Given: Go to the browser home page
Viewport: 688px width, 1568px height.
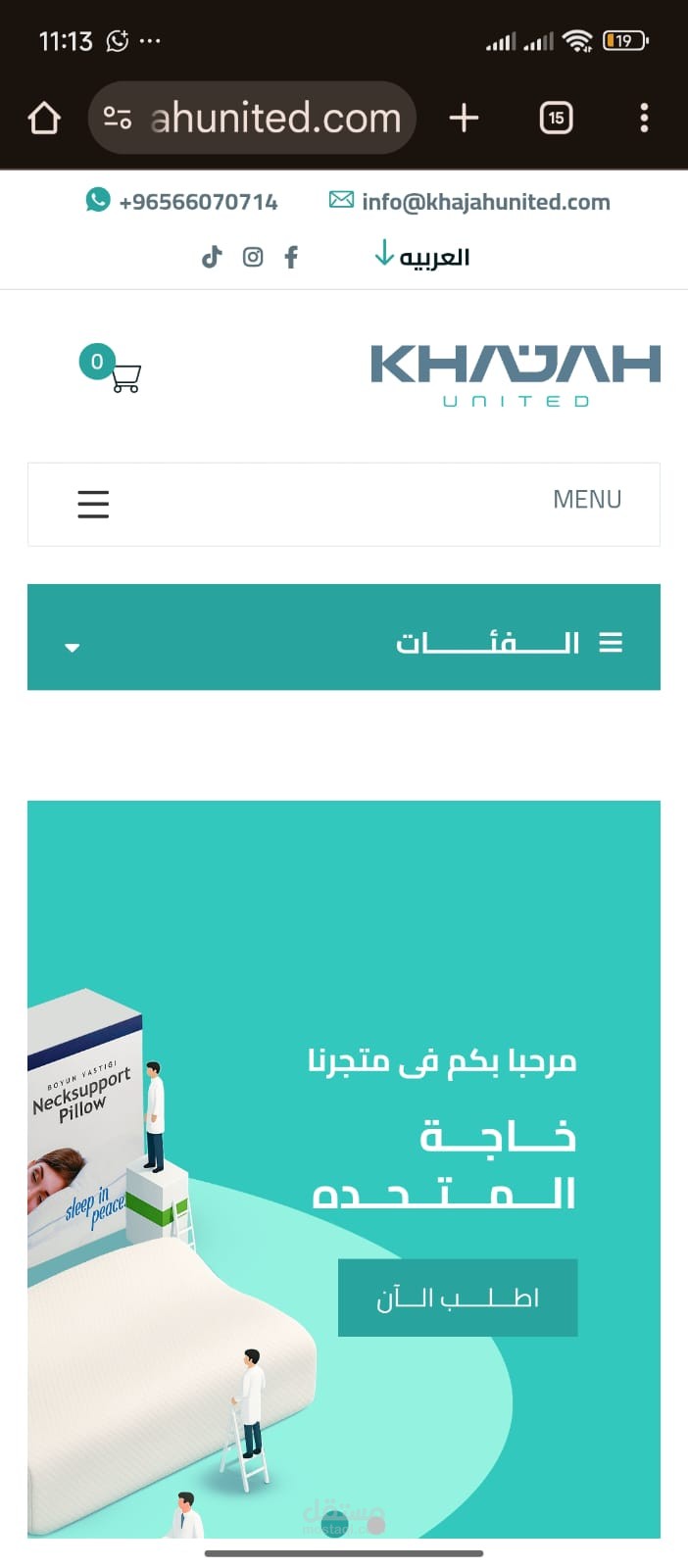Looking at the screenshot, I should [x=44, y=119].
